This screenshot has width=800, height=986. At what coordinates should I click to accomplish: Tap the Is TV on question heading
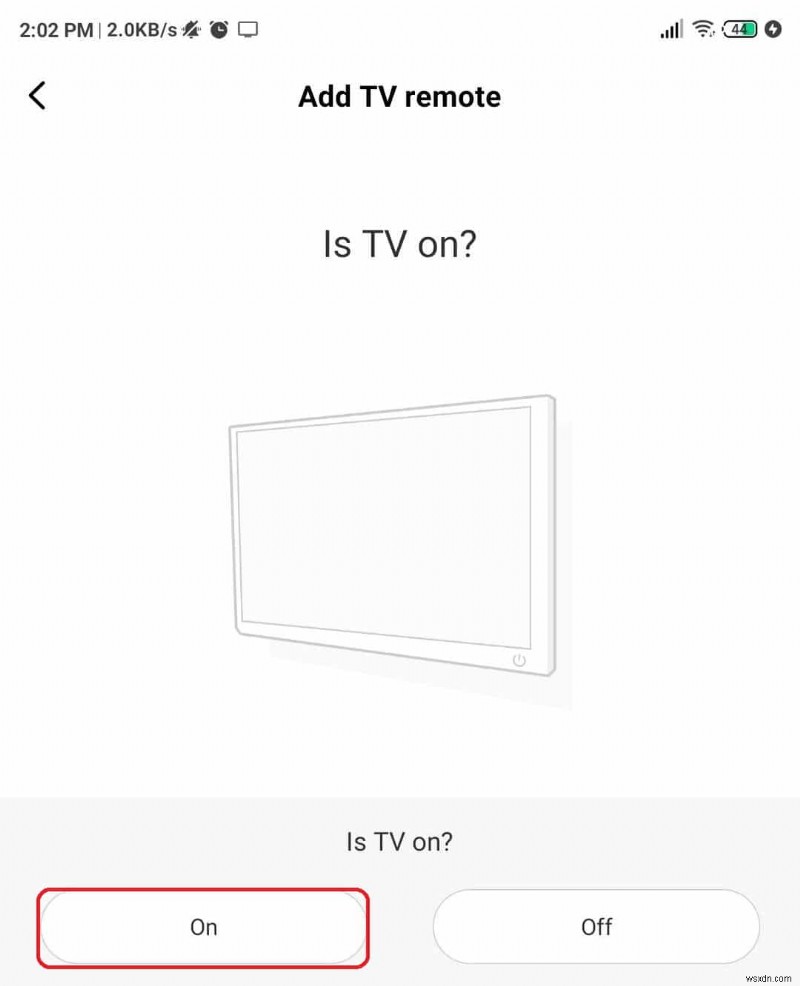coord(399,244)
